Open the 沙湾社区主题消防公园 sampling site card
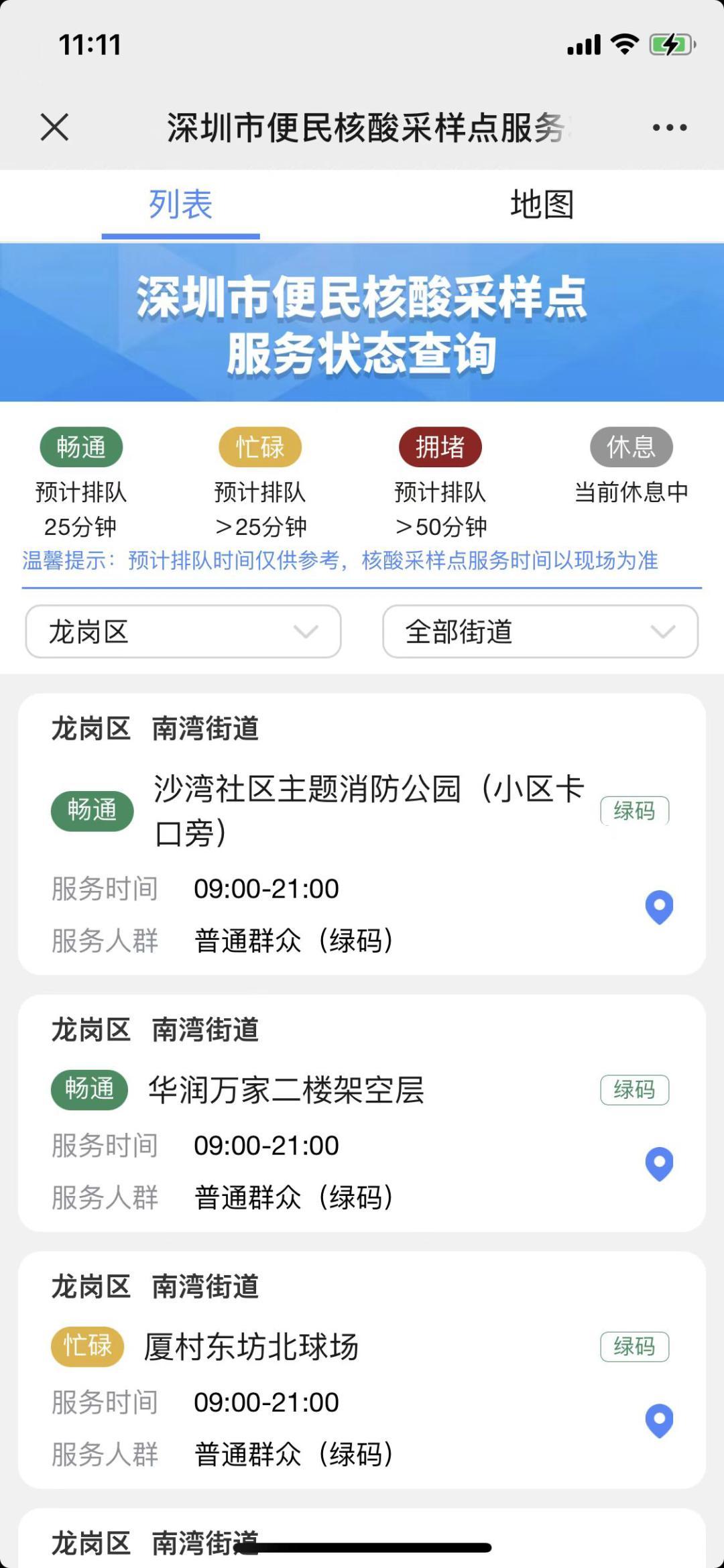This screenshot has height=1568, width=724. (369, 810)
